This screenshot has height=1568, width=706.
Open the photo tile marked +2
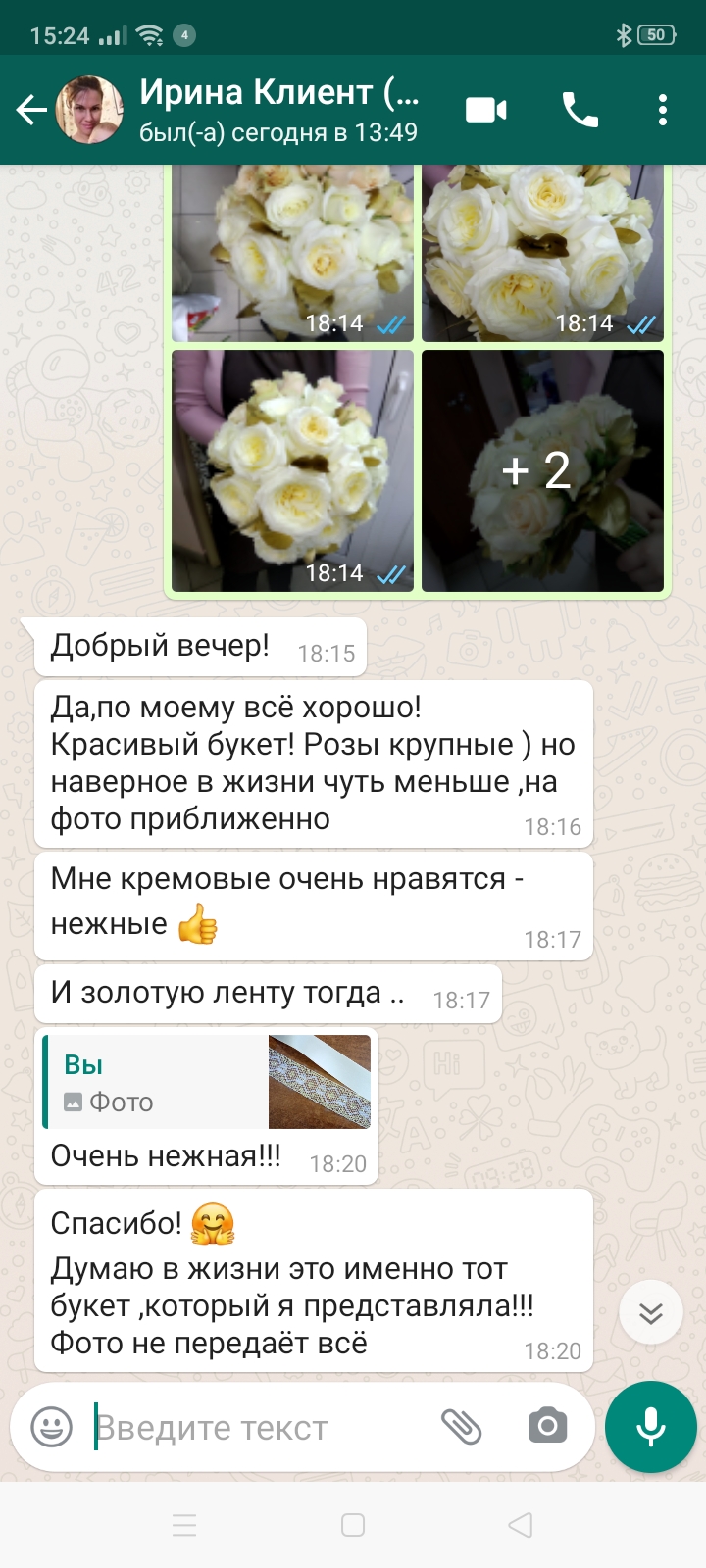pyautogui.click(x=542, y=471)
